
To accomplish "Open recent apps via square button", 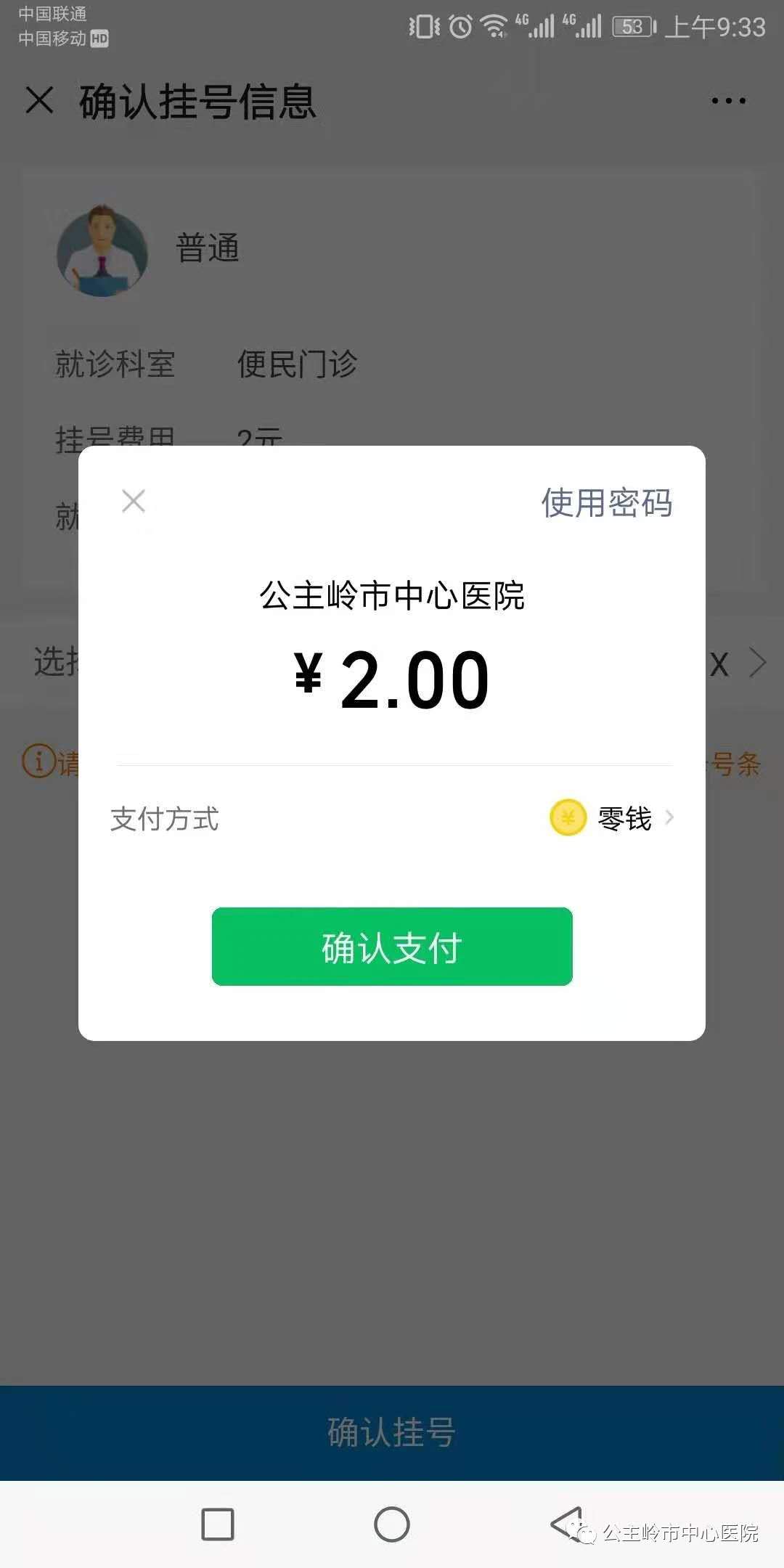I will pyautogui.click(x=218, y=1524).
